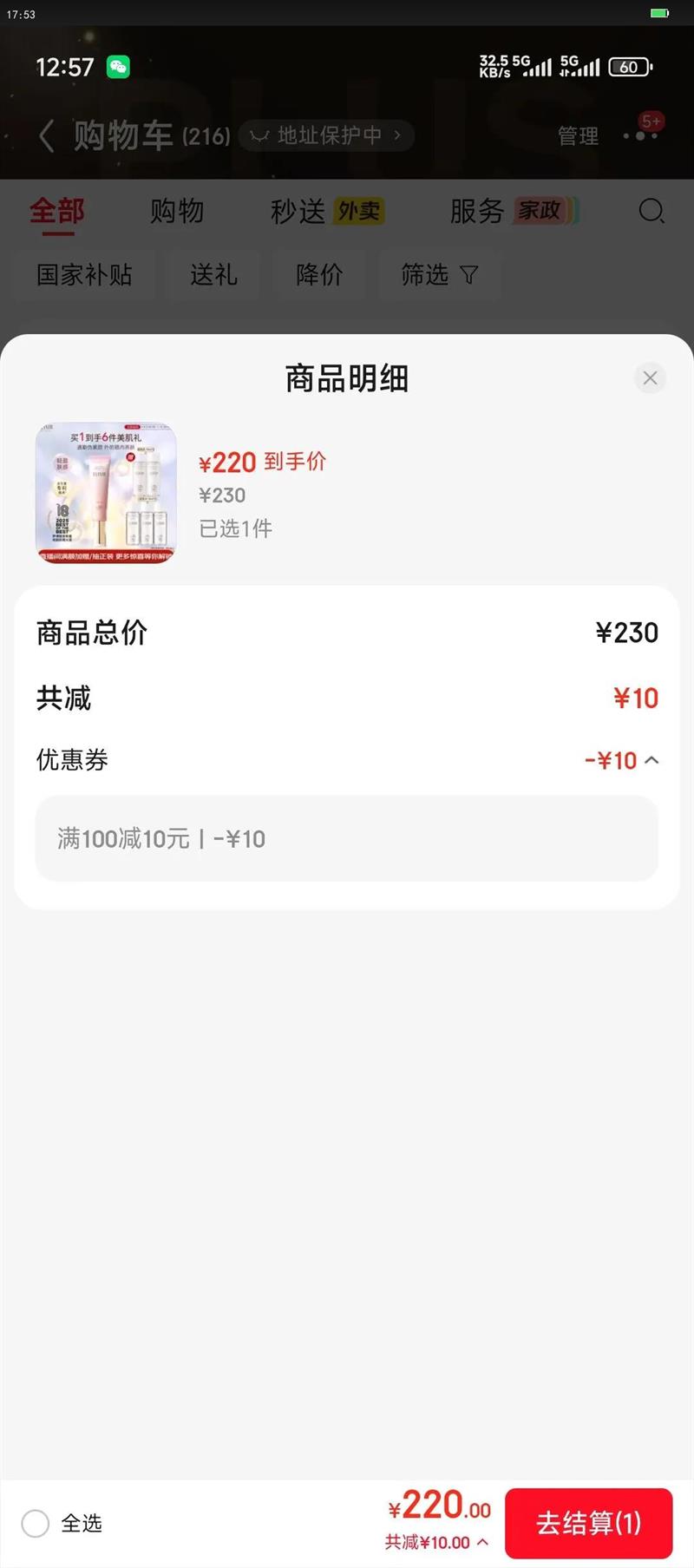Tap the WeChat icon in the status bar
Viewport: 694px width, 1568px height.
(x=119, y=67)
